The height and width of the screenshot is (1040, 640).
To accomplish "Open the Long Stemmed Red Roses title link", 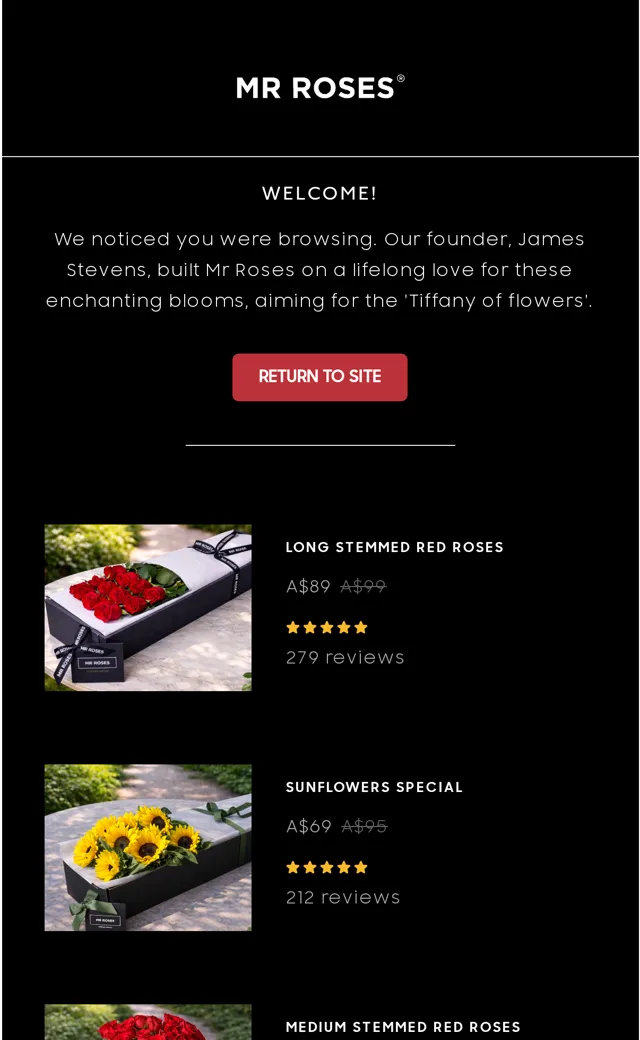I will pyautogui.click(x=395, y=547).
